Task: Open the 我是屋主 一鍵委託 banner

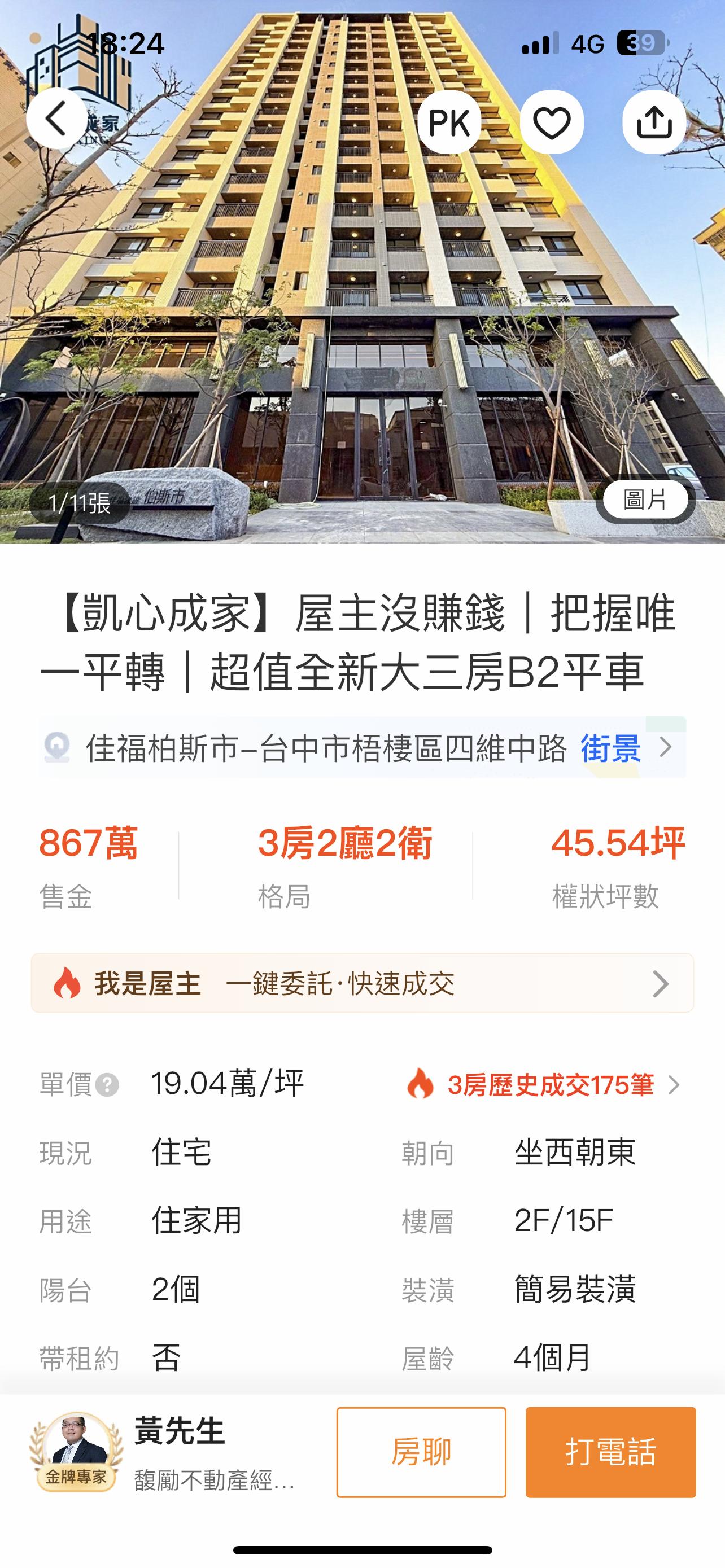Action: [x=362, y=983]
